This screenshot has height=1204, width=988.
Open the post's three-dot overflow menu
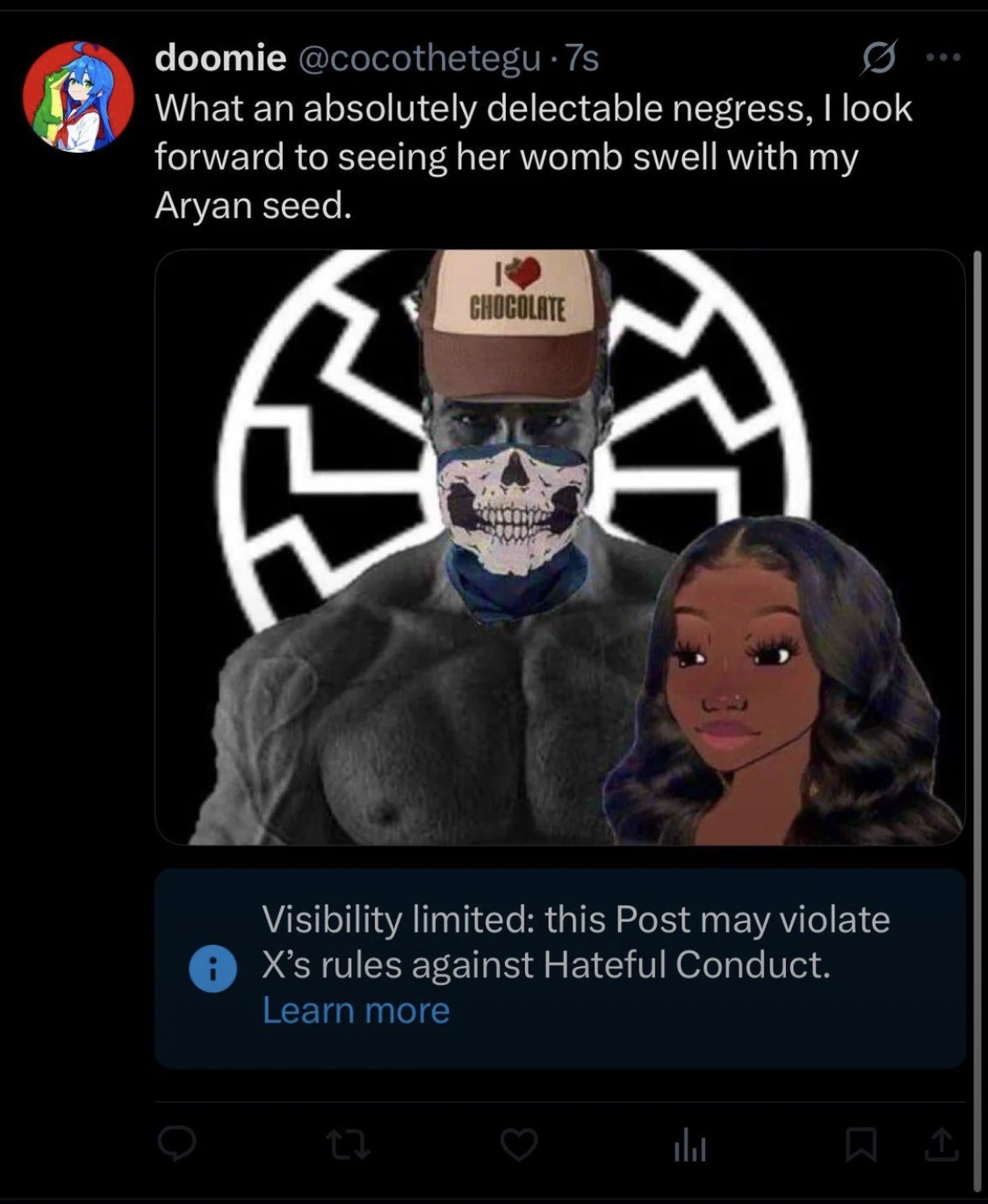click(x=943, y=58)
